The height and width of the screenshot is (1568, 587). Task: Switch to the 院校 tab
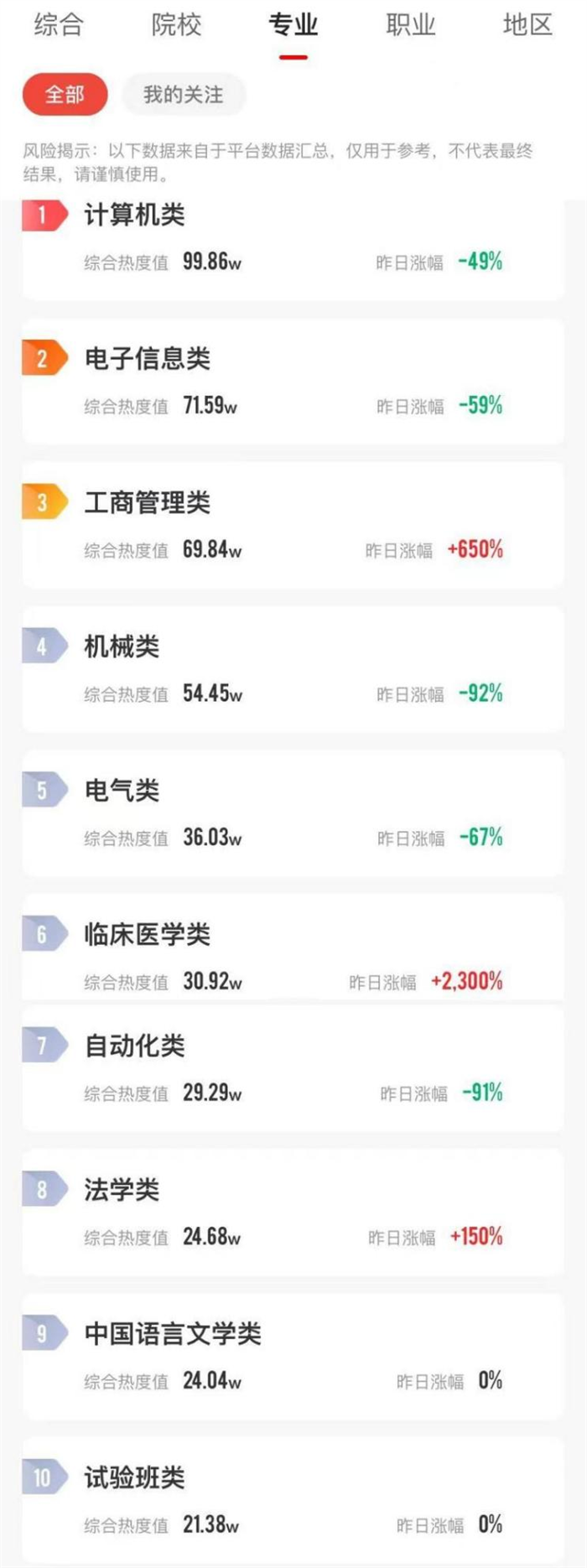click(x=176, y=25)
